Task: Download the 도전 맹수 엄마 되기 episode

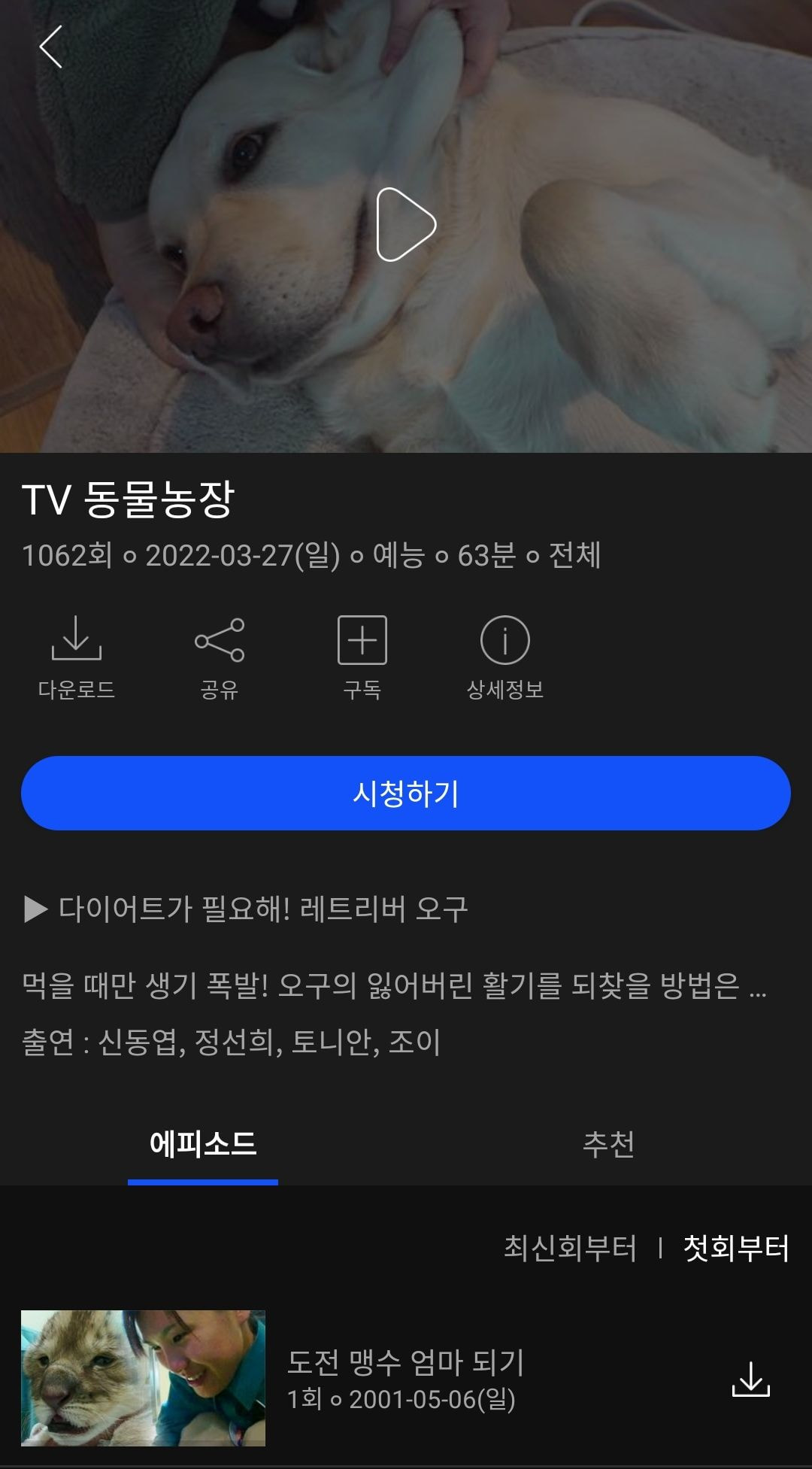Action: point(750,1379)
